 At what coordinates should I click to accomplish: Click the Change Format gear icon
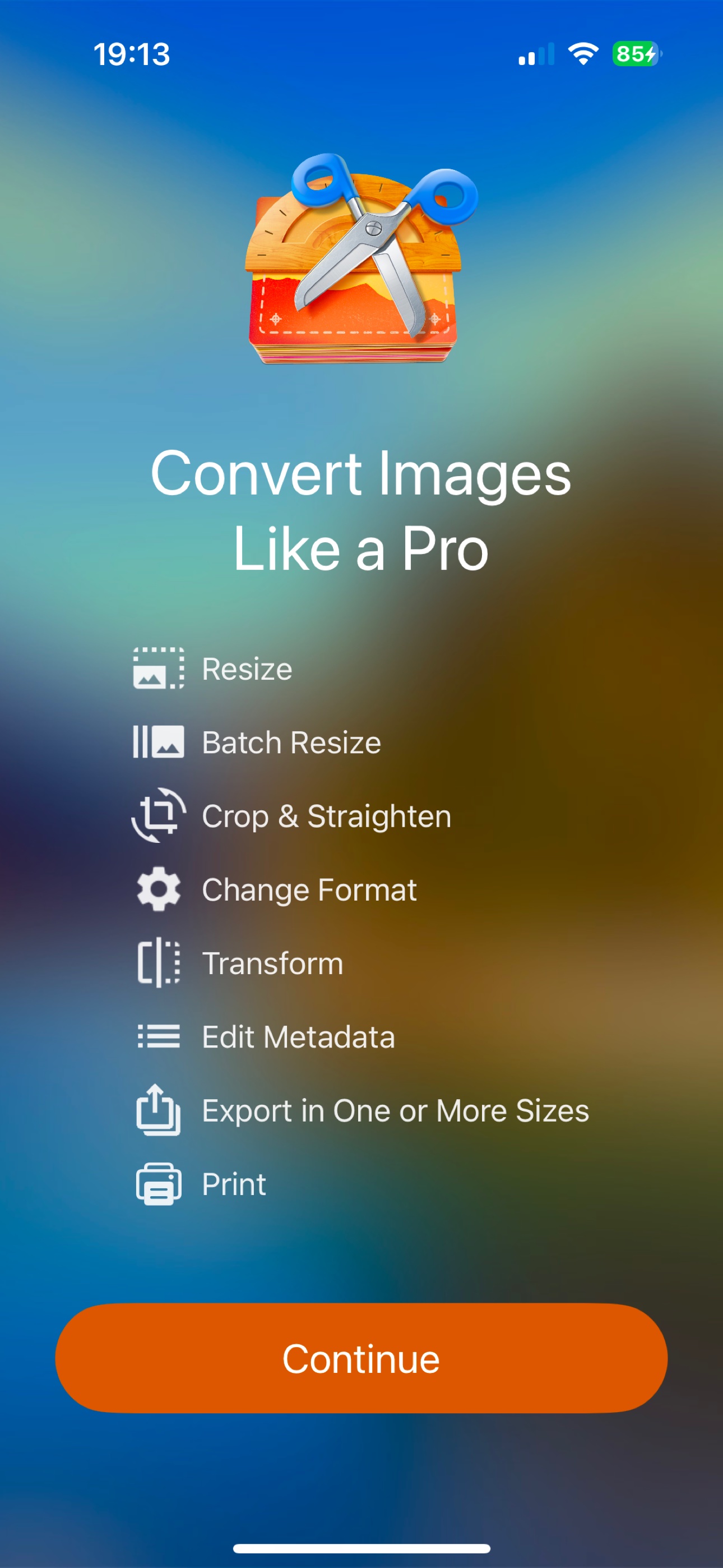157,889
